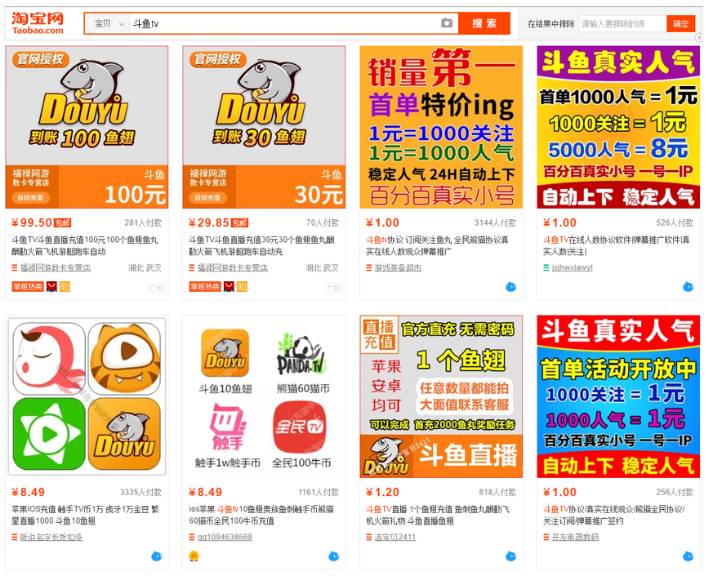Close the panel with the small X
The height and width of the screenshot is (578, 709).
point(699,38)
